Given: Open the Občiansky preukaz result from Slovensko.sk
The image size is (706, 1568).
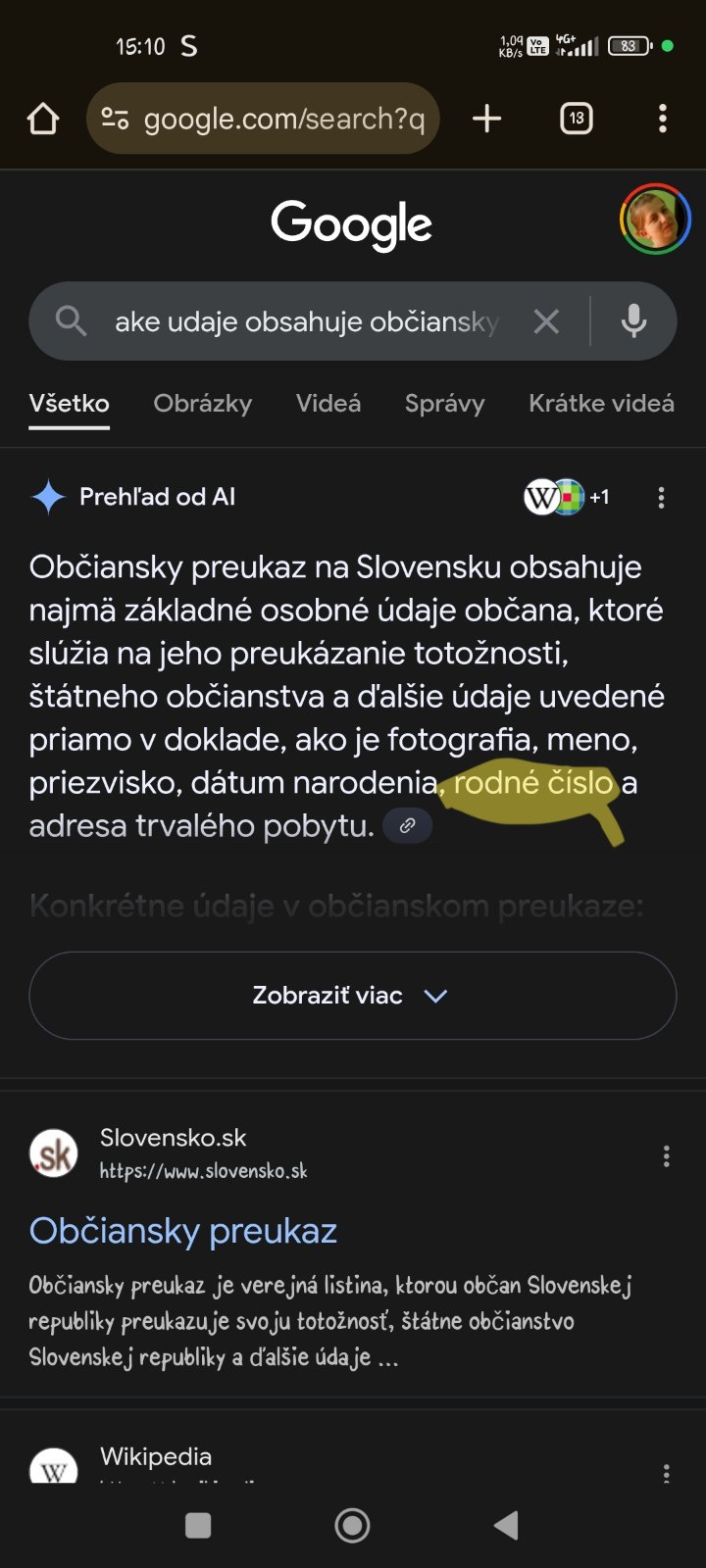Looking at the screenshot, I should coord(183,1231).
